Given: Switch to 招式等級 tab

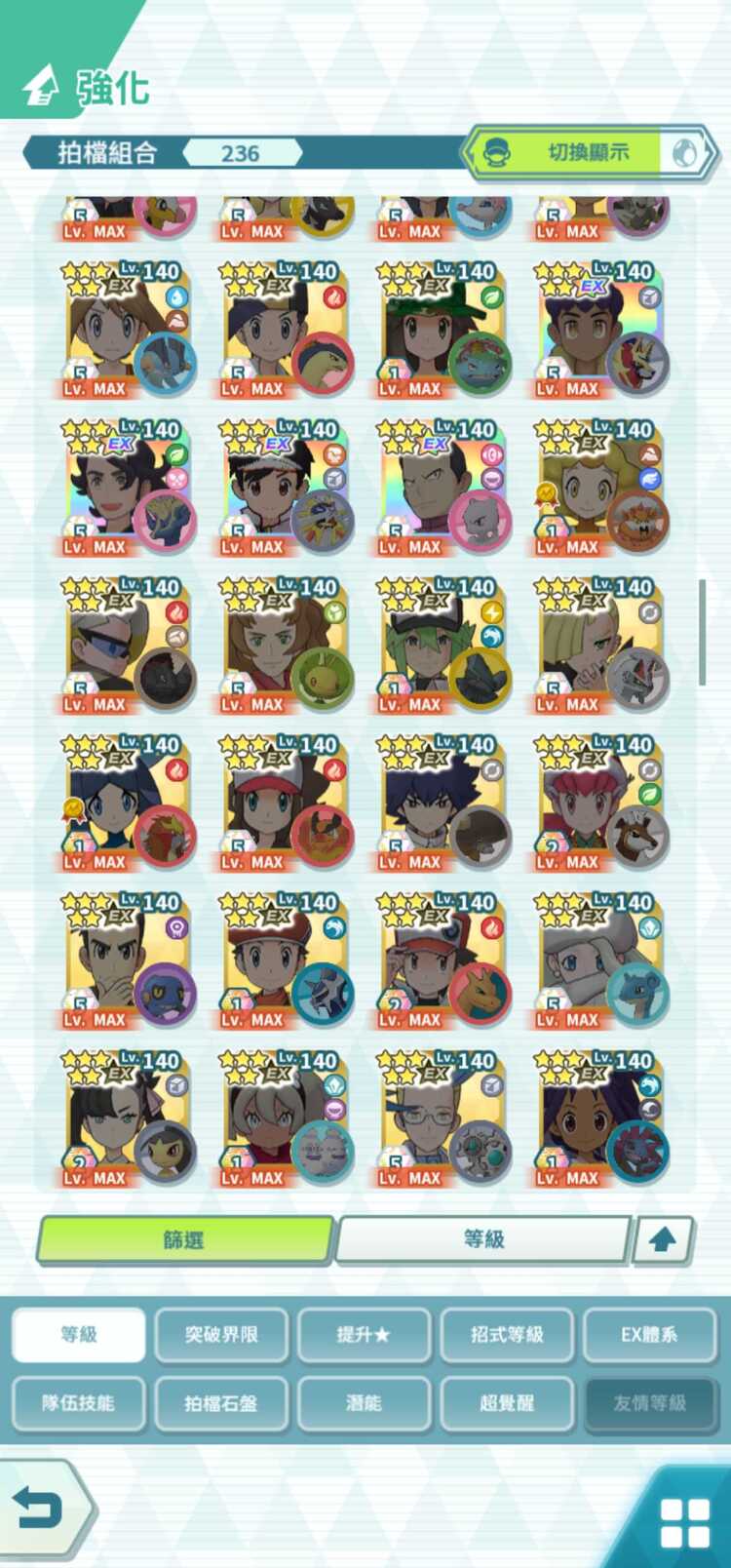Looking at the screenshot, I should tap(507, 1334).
